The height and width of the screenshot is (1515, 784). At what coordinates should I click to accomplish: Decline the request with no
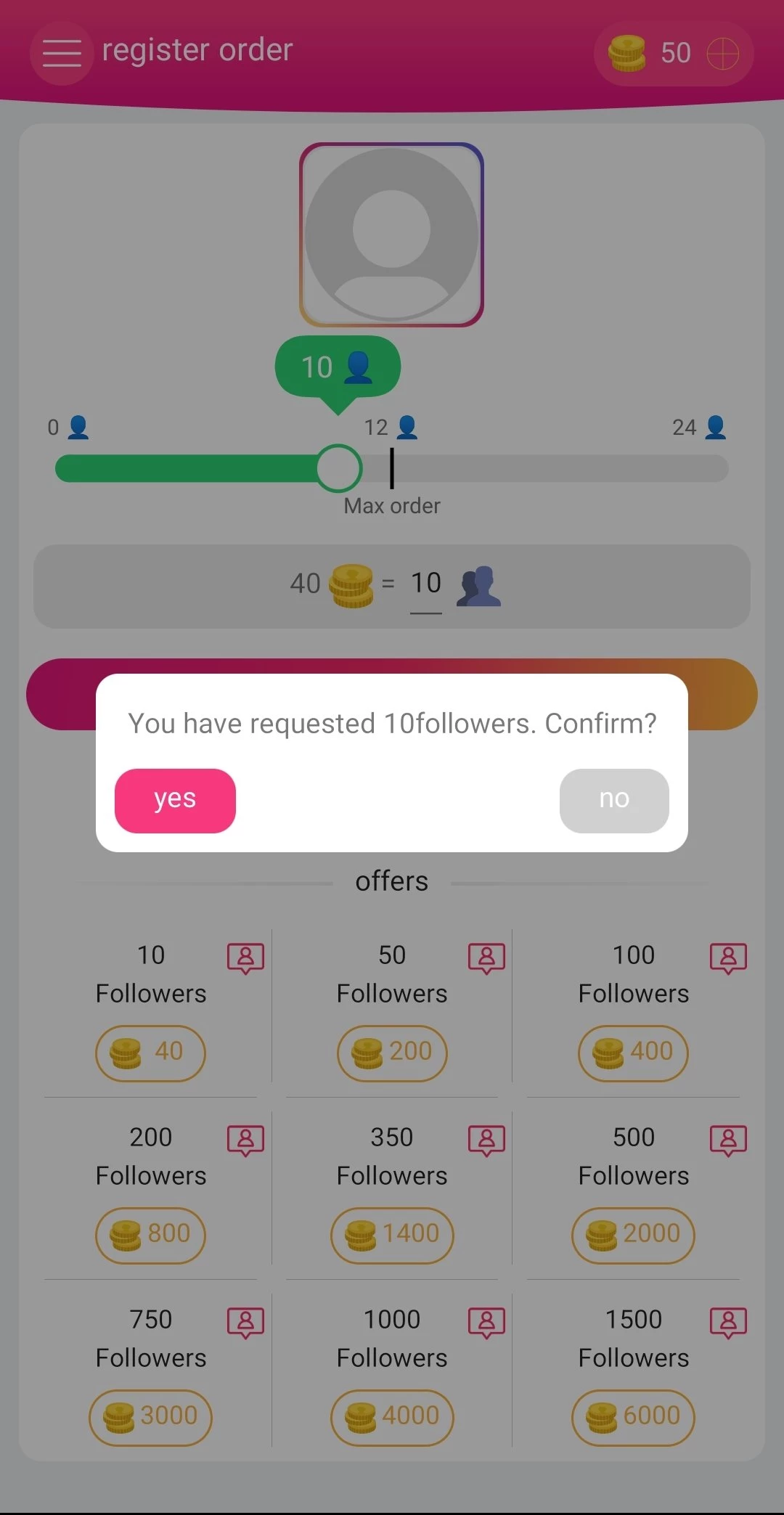coord(613,800)
